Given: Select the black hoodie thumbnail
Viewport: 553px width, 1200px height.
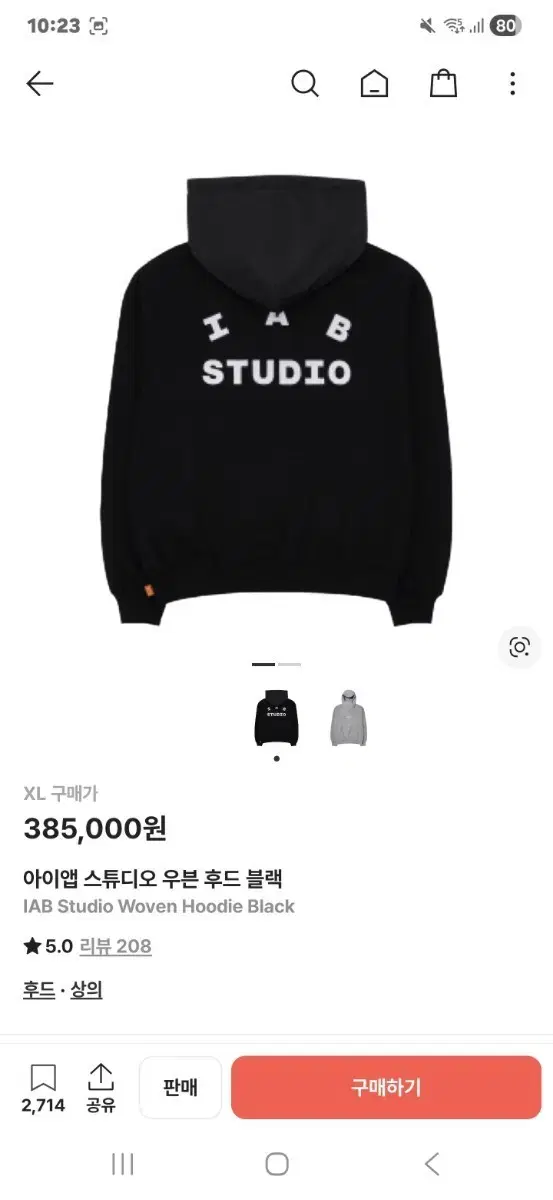Looking at the screenshot, I should point(276,717).
